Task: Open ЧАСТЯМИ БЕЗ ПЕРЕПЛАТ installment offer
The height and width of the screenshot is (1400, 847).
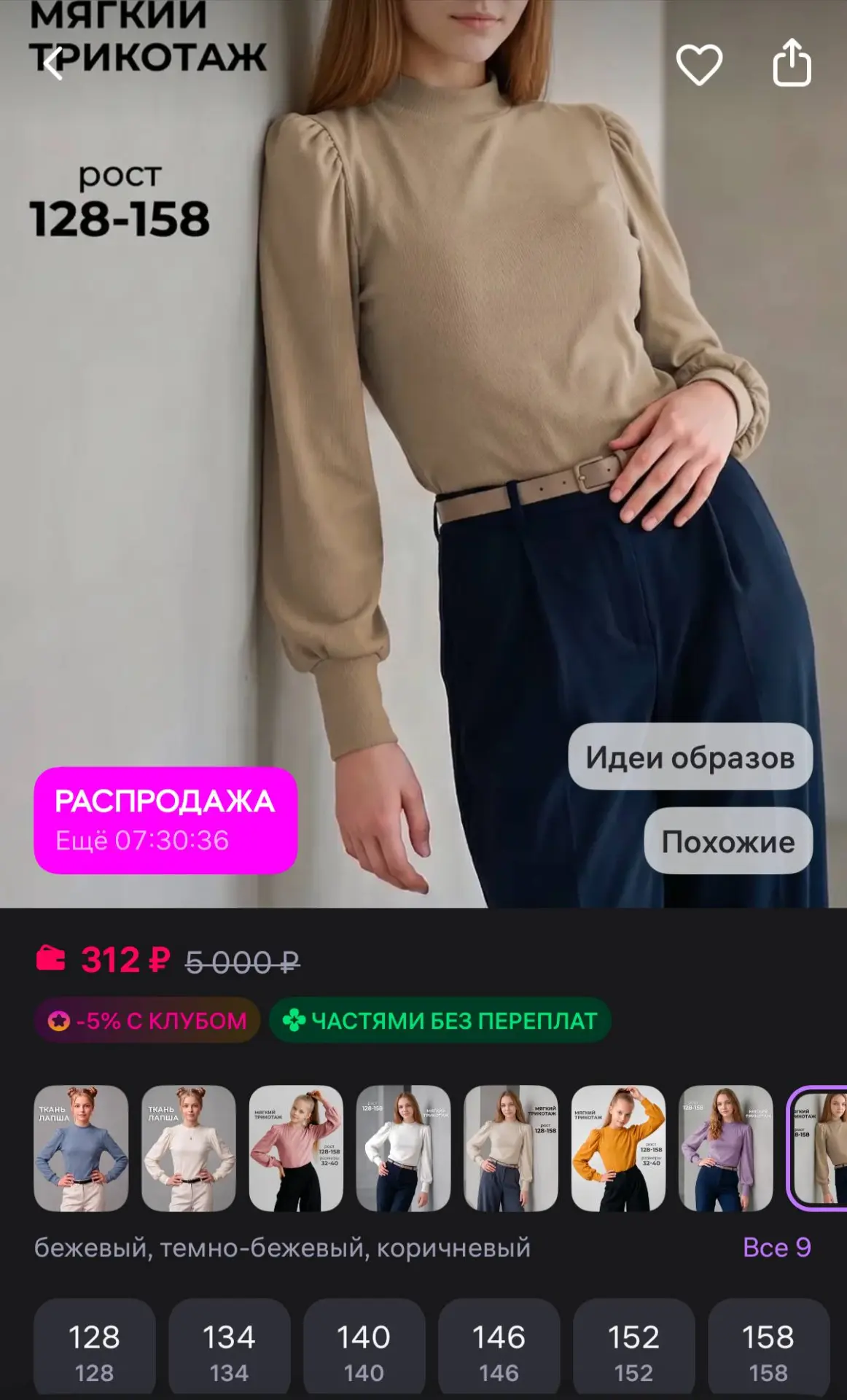Action: coord(440,1020)
